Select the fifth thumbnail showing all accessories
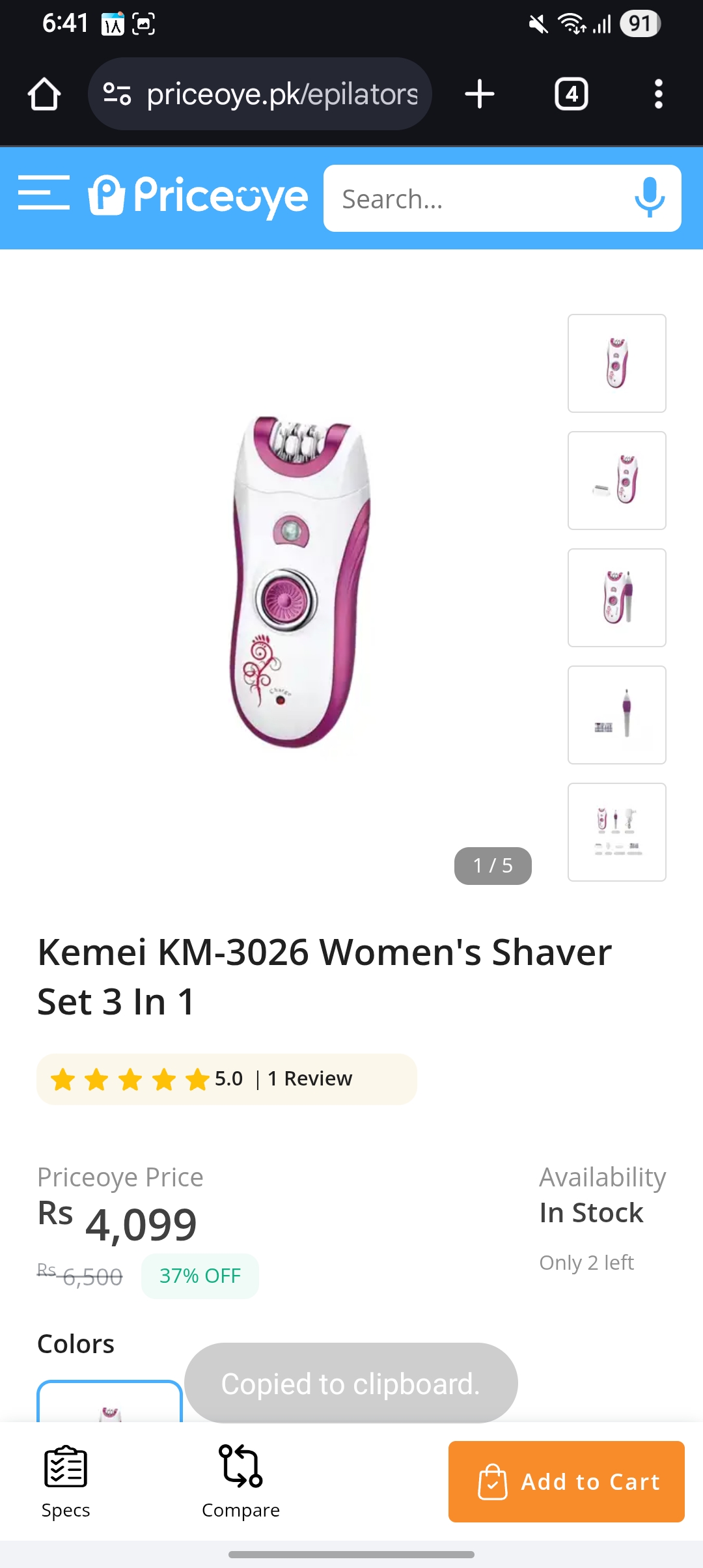The height and width of the screenshot is (1568, 703). [616, 832]
